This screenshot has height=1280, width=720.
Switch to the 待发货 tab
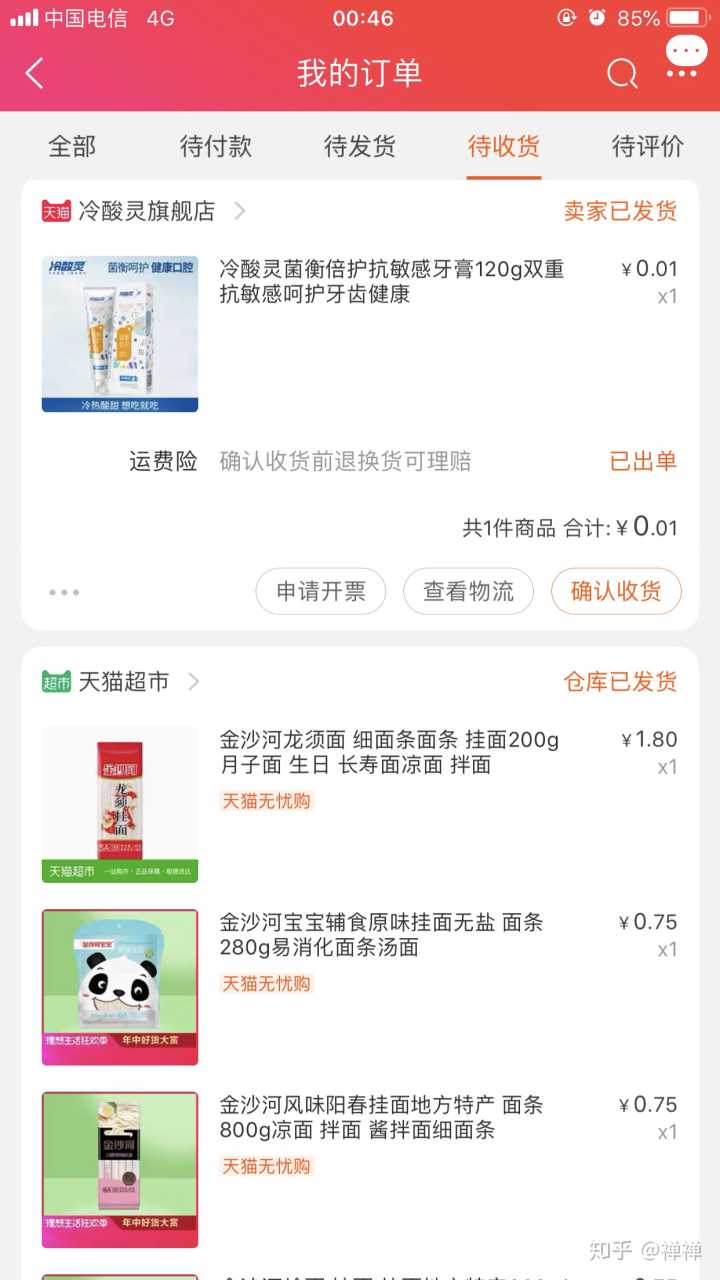(x=360, y=146)
